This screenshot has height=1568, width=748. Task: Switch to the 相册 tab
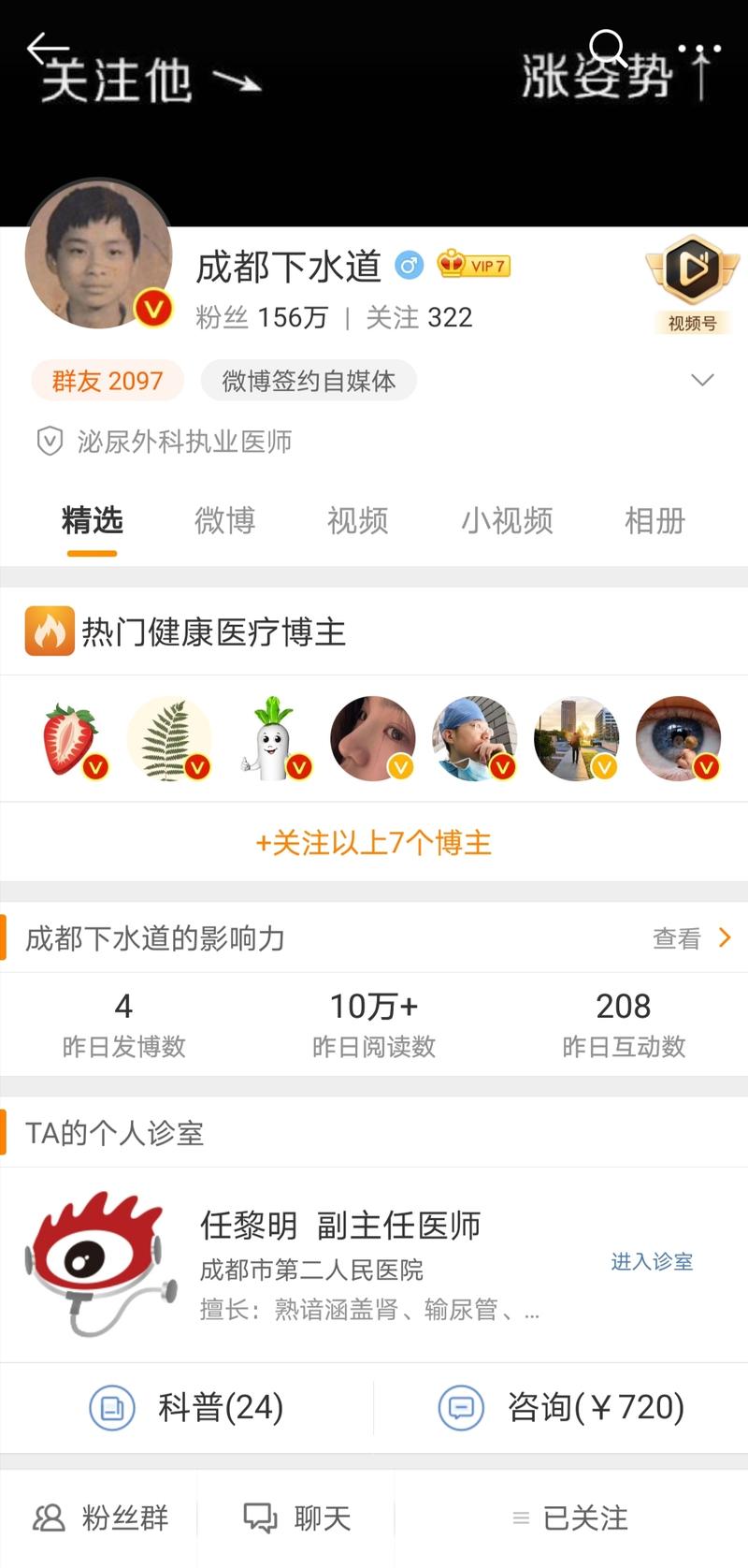654,520
